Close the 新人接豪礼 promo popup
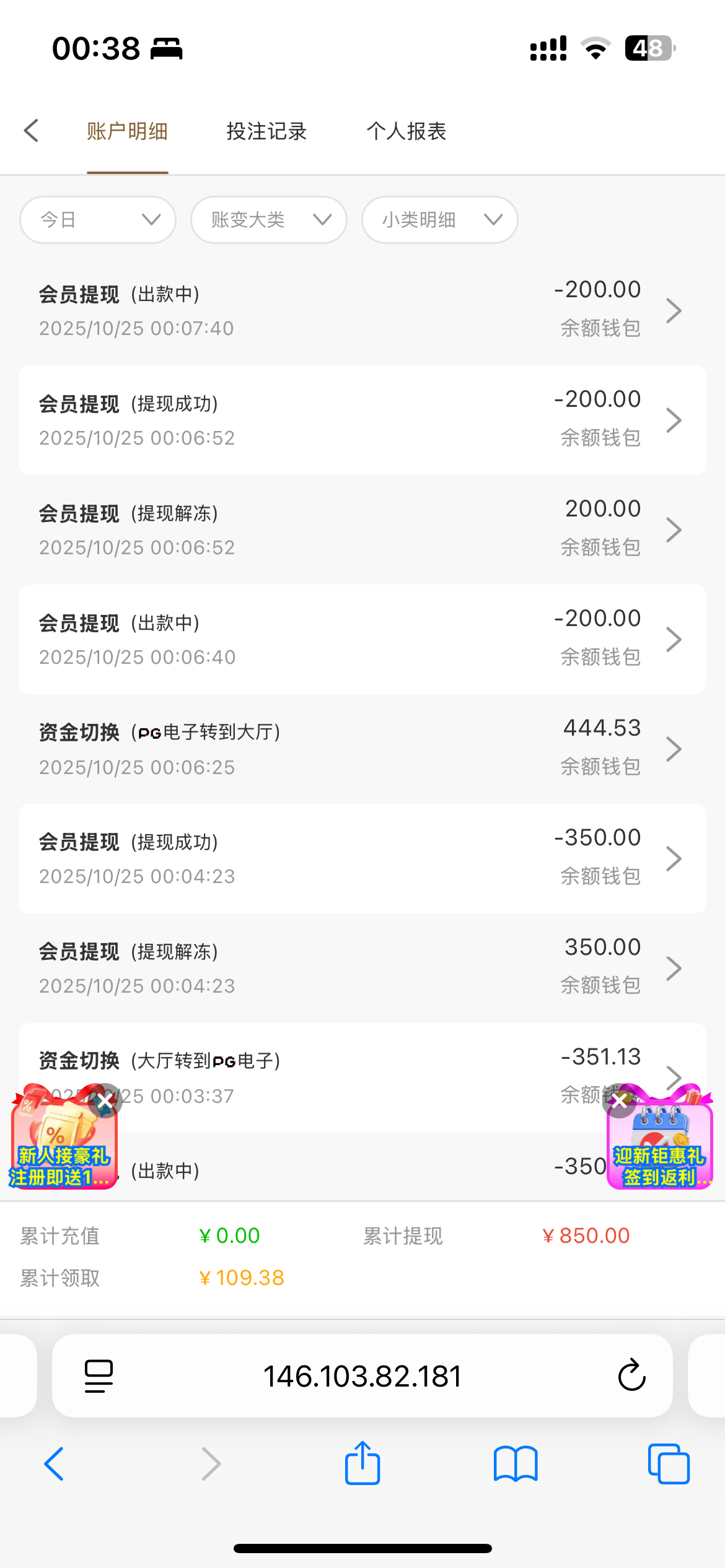This screenshot has height=1568, width=725. pyautogui.click(x=103, y=1100)
